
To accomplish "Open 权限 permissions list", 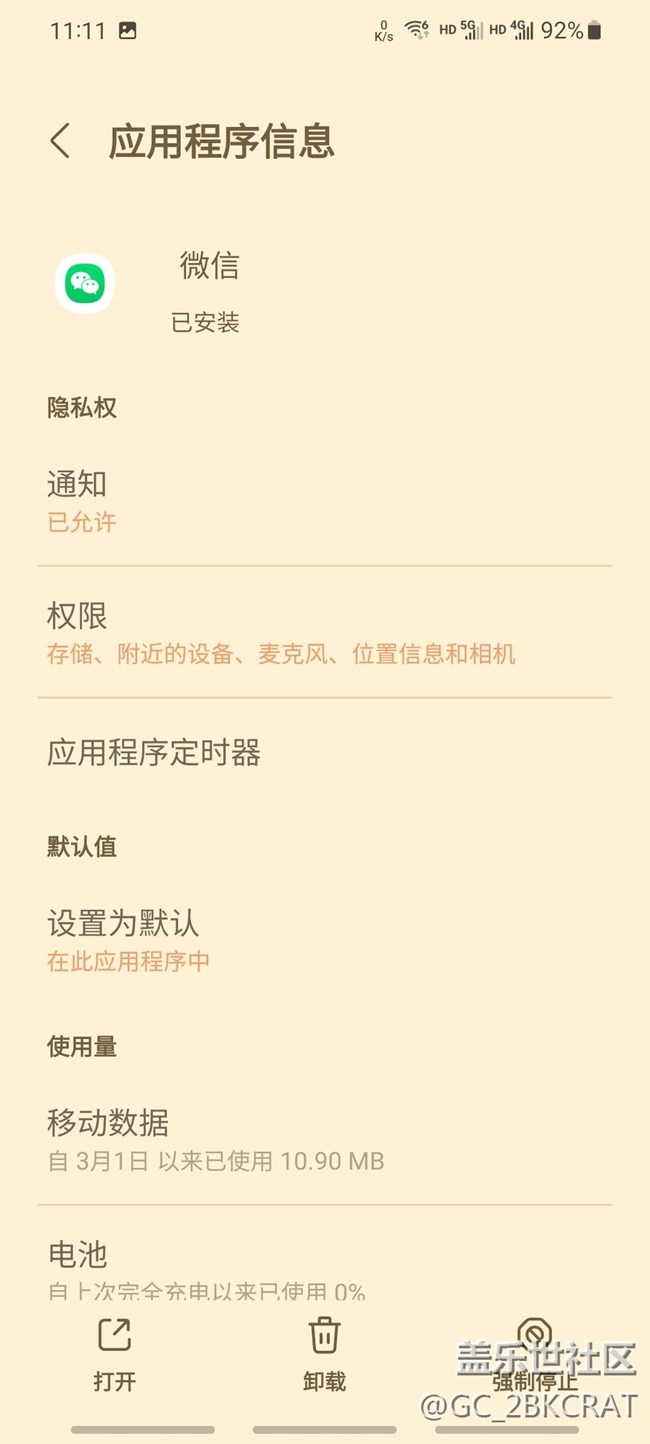I will click(x=324, y=634).
